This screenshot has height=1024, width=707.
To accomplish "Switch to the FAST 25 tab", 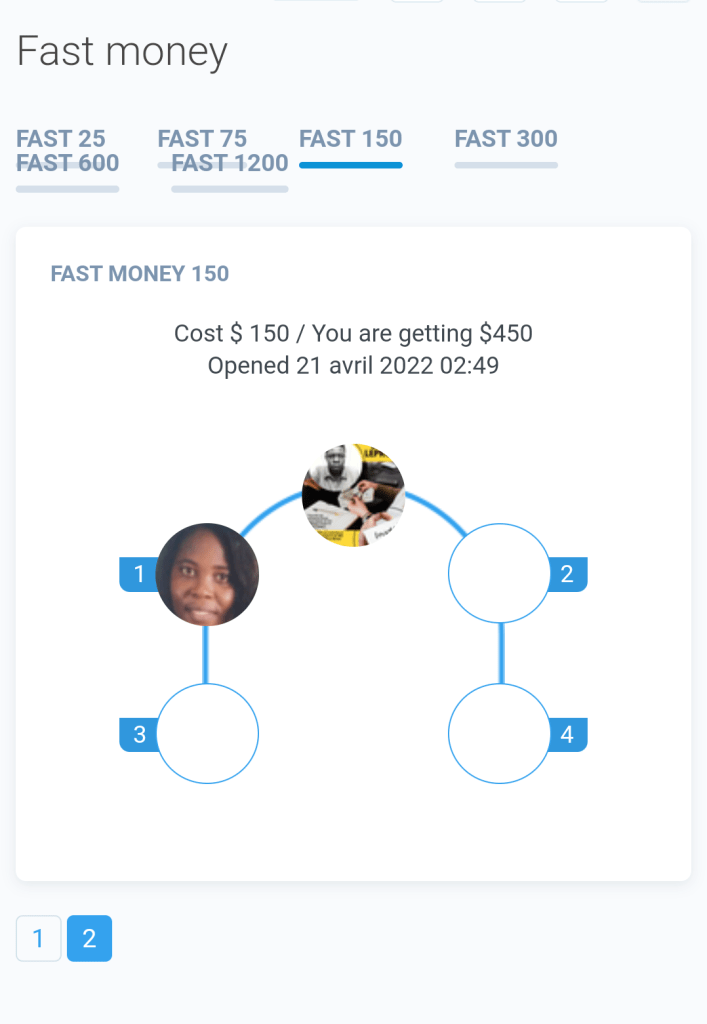I will coord(61,139).
